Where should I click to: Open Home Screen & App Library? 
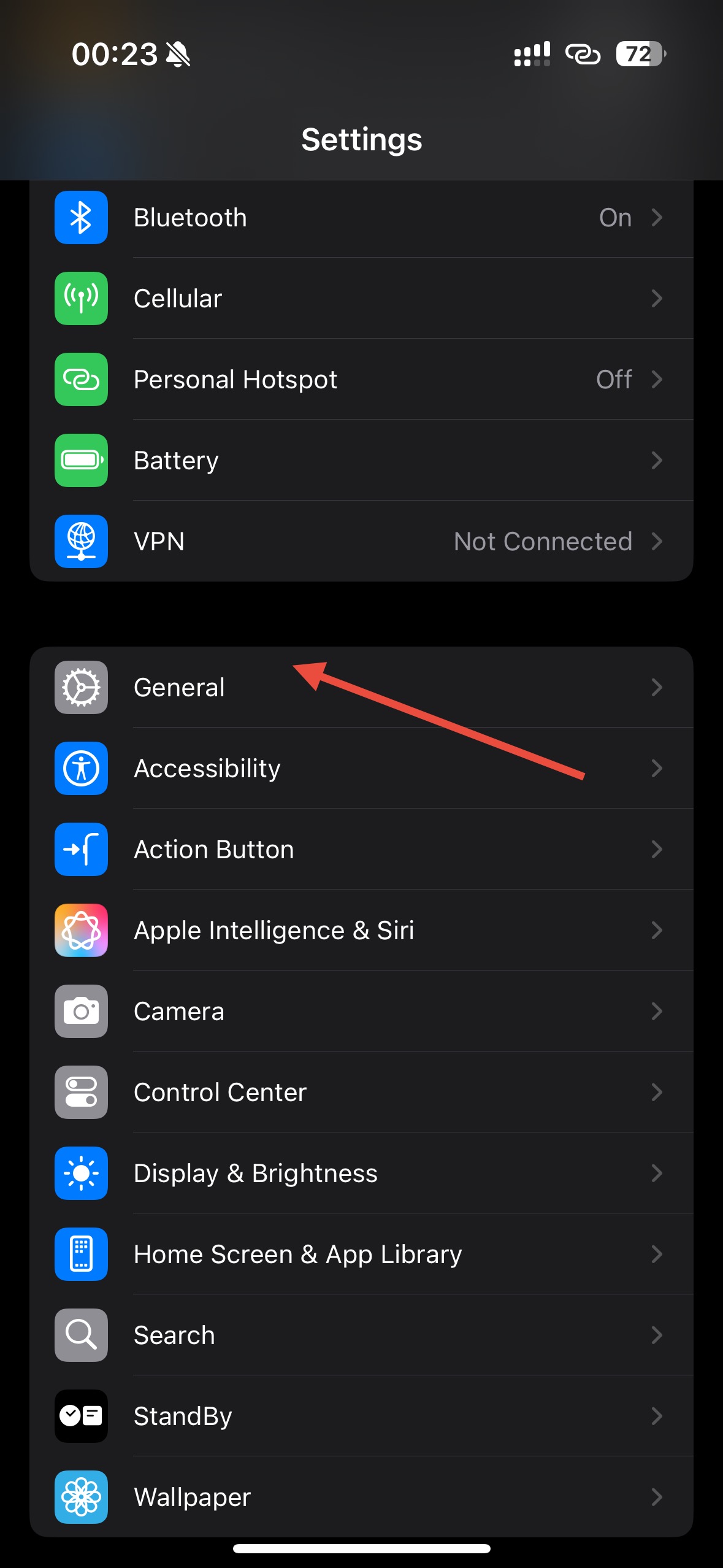point(361,1255)
